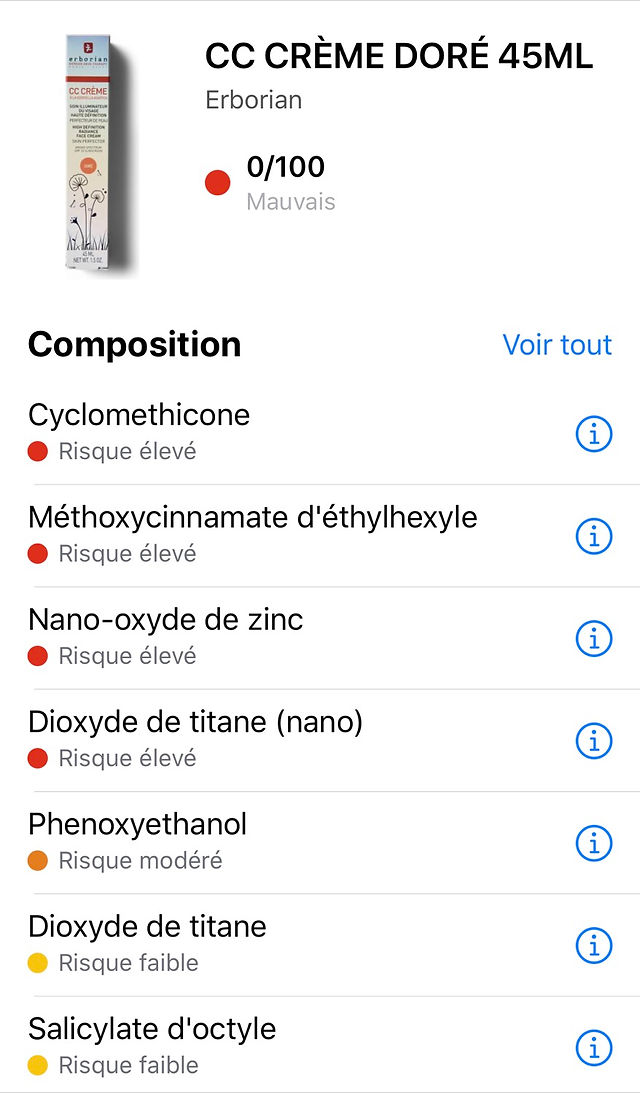
Task: Open info icon for Phenoxyethanol
Action: (x=594, y=843)
